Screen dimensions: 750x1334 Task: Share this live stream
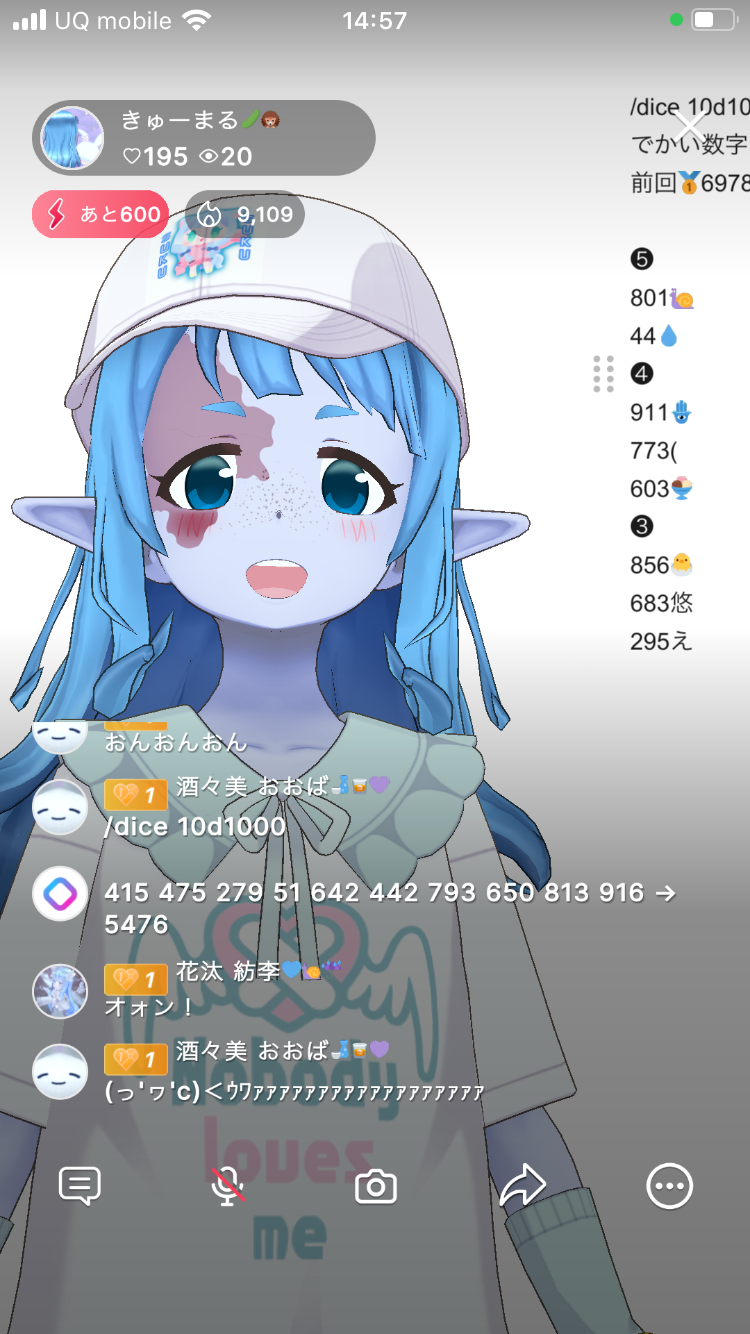(522, 1187)
